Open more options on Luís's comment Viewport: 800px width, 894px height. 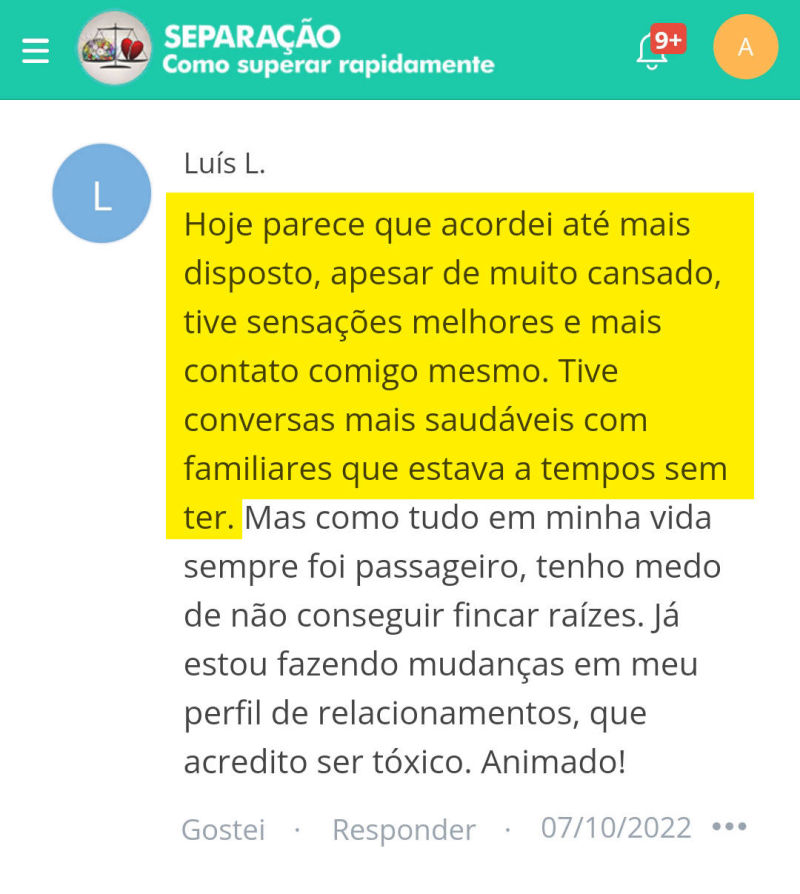tap(729, 827)
